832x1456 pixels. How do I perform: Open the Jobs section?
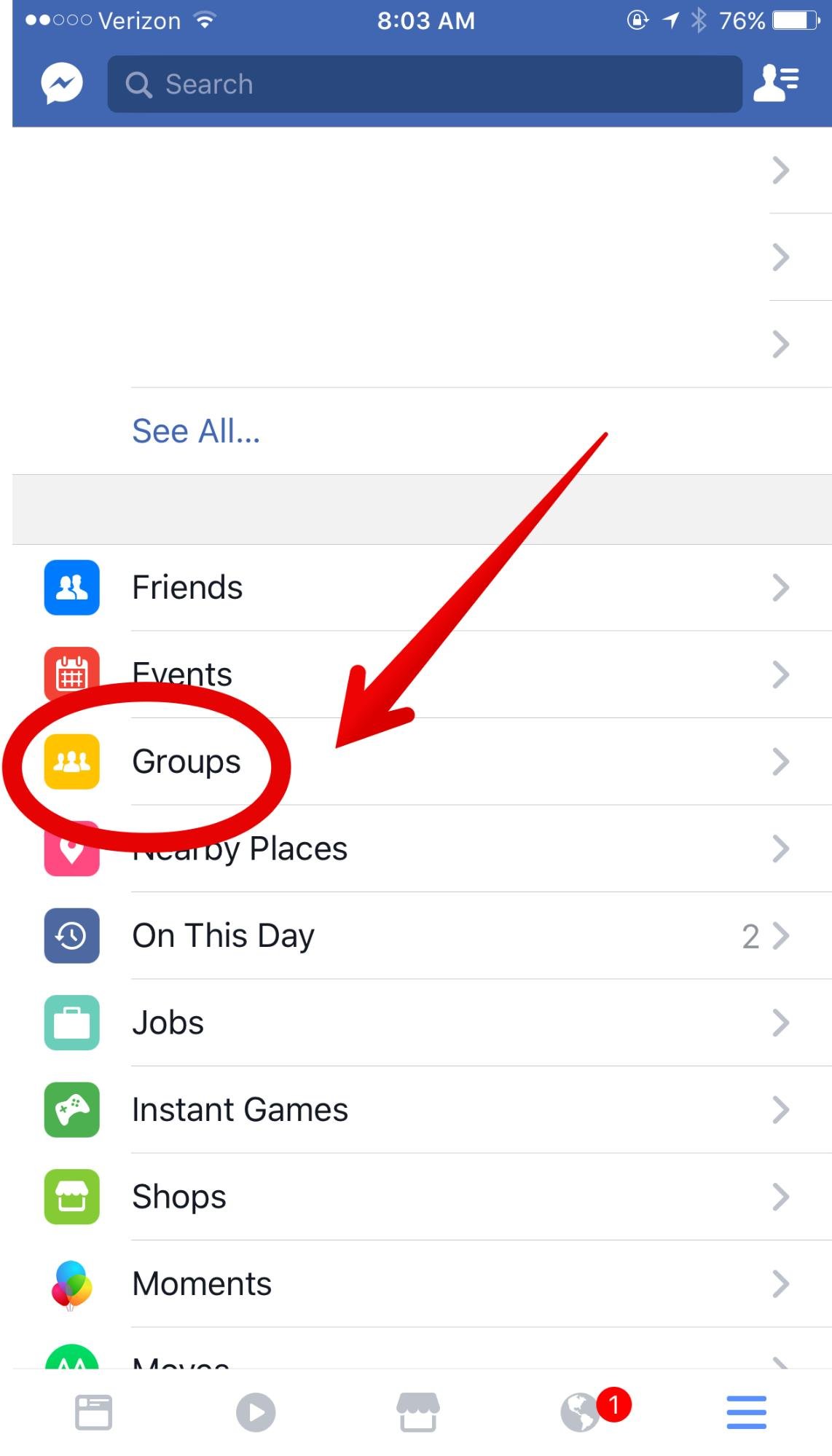click(423, 1023)
